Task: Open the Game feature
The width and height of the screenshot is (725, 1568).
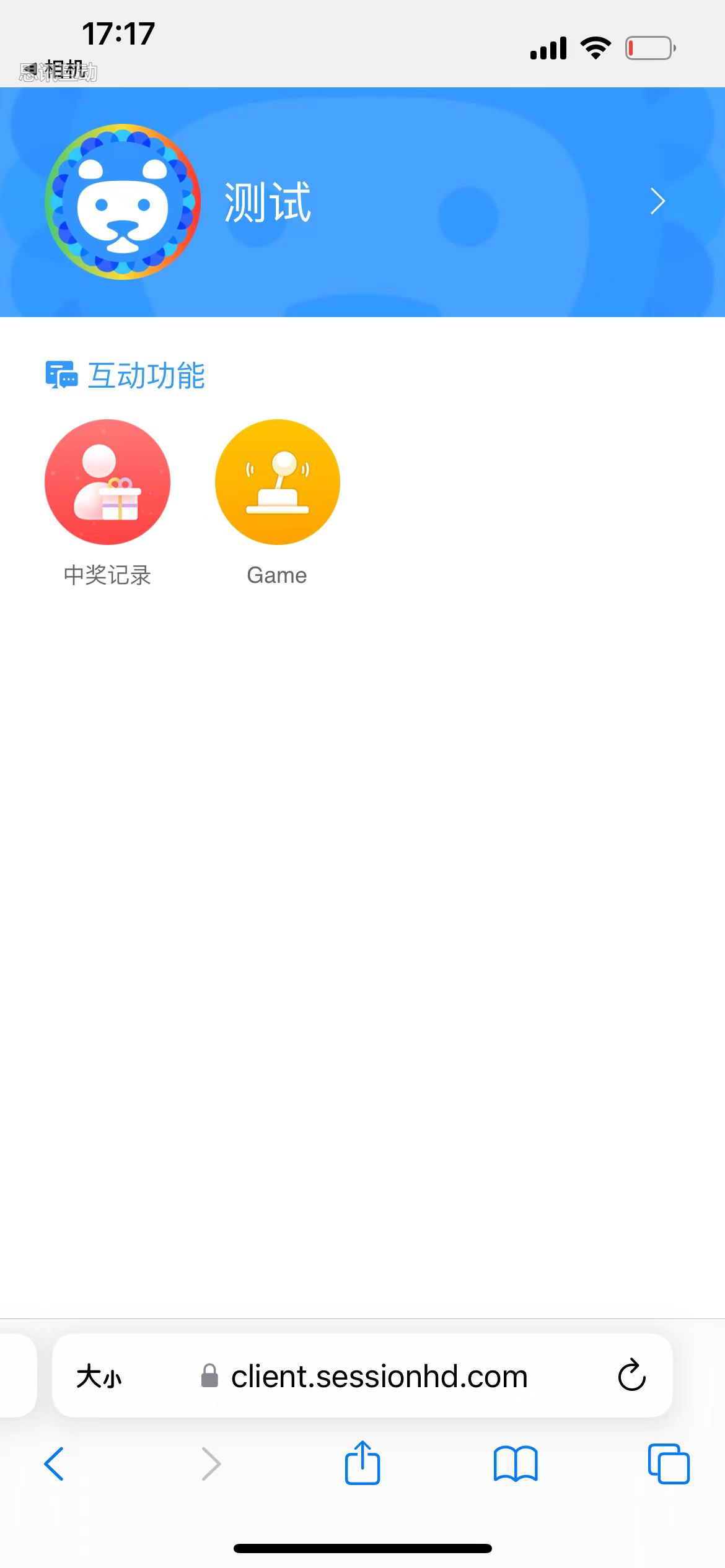Action: tap(277, 482)
